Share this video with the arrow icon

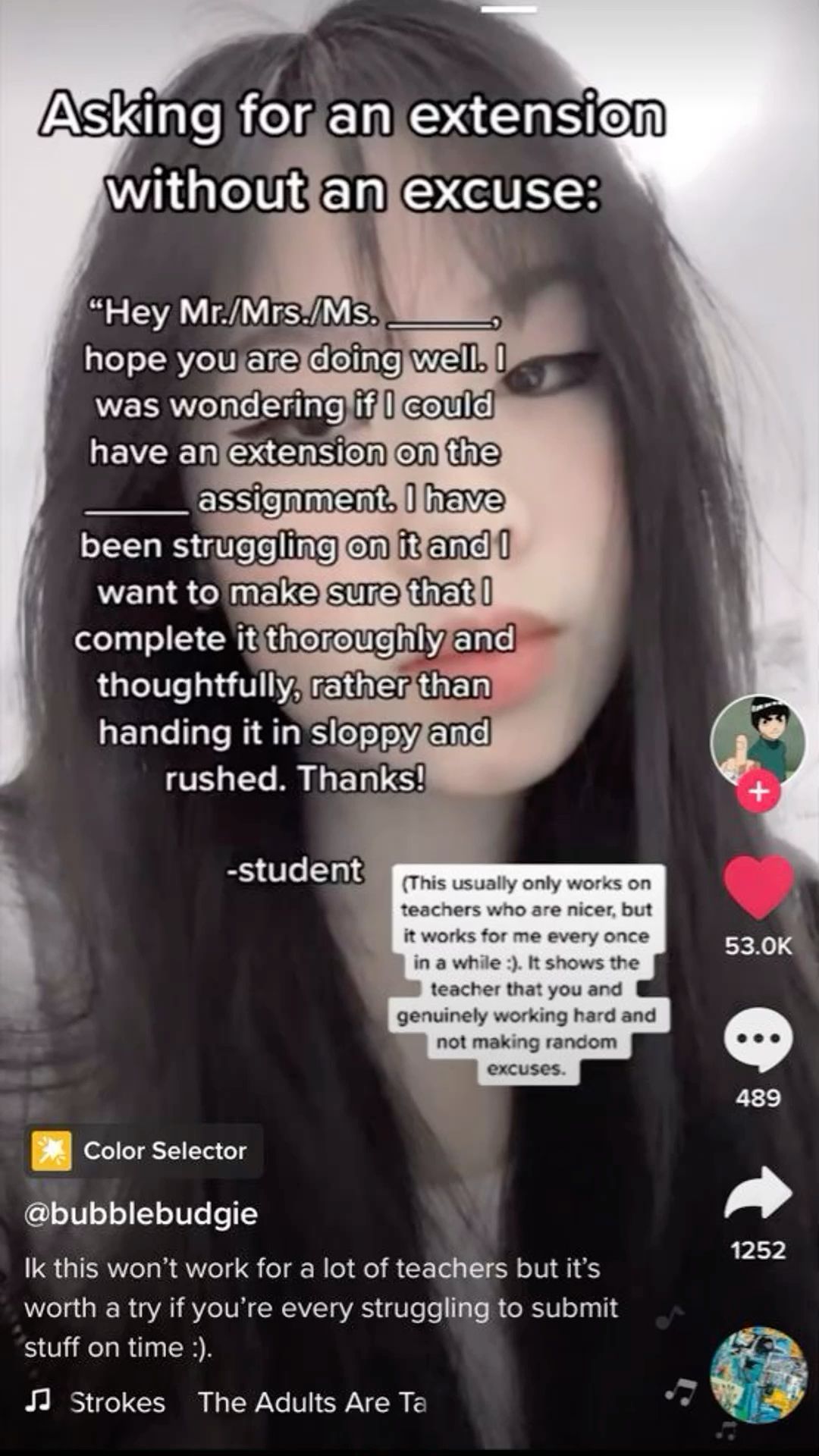[758, 1192]
